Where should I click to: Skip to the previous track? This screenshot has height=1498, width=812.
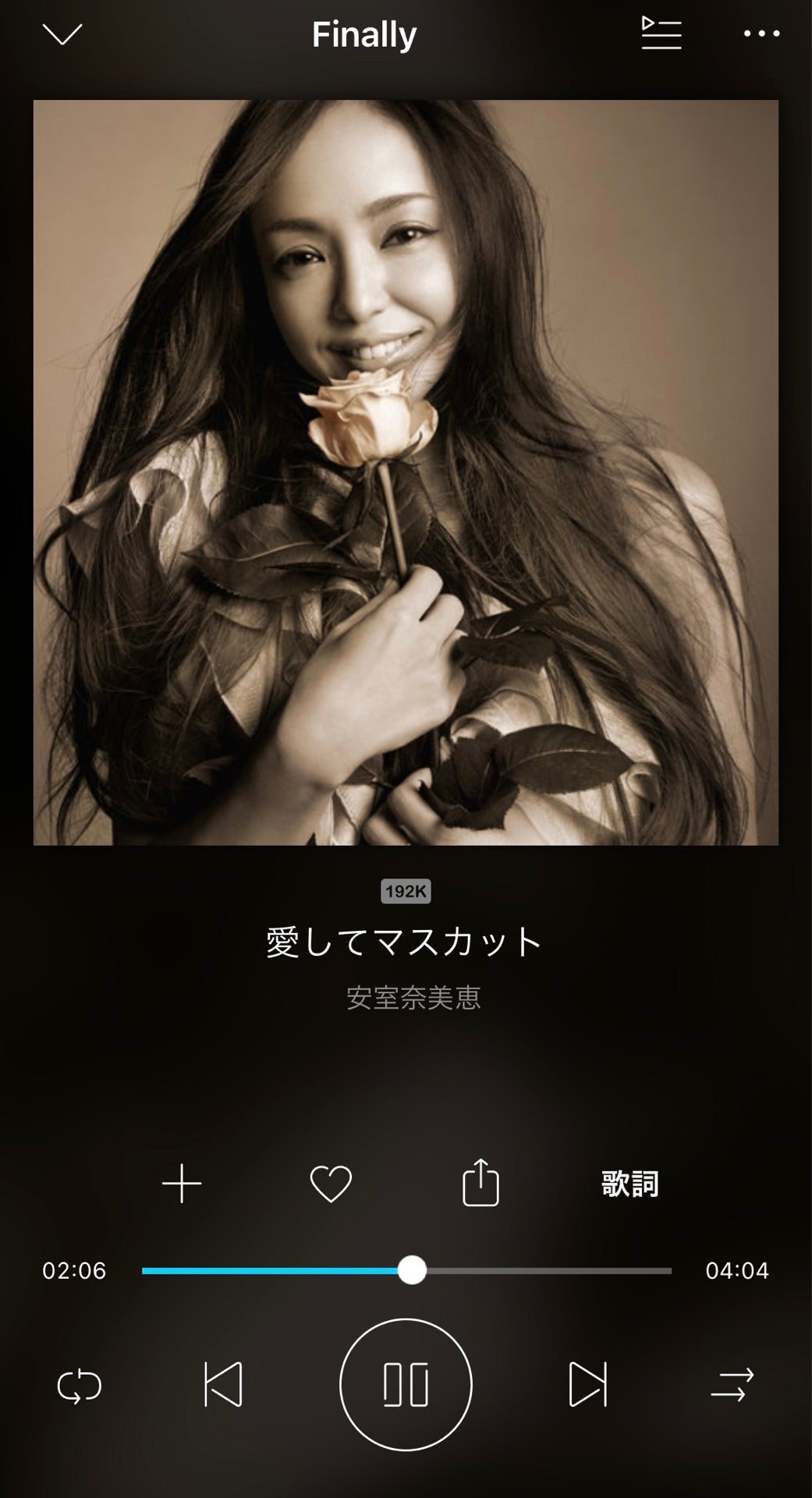(223, 1385)
